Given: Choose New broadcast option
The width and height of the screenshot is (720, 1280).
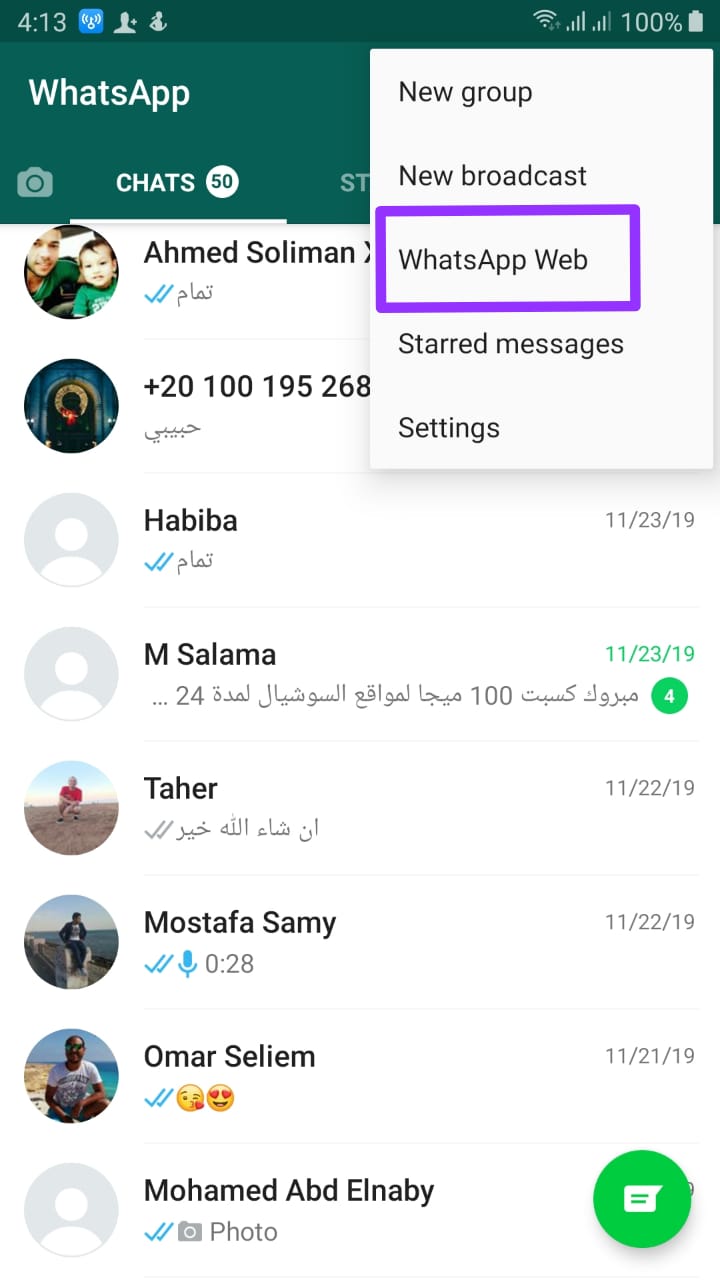Looking at the screenshot, I should point(492,176).
